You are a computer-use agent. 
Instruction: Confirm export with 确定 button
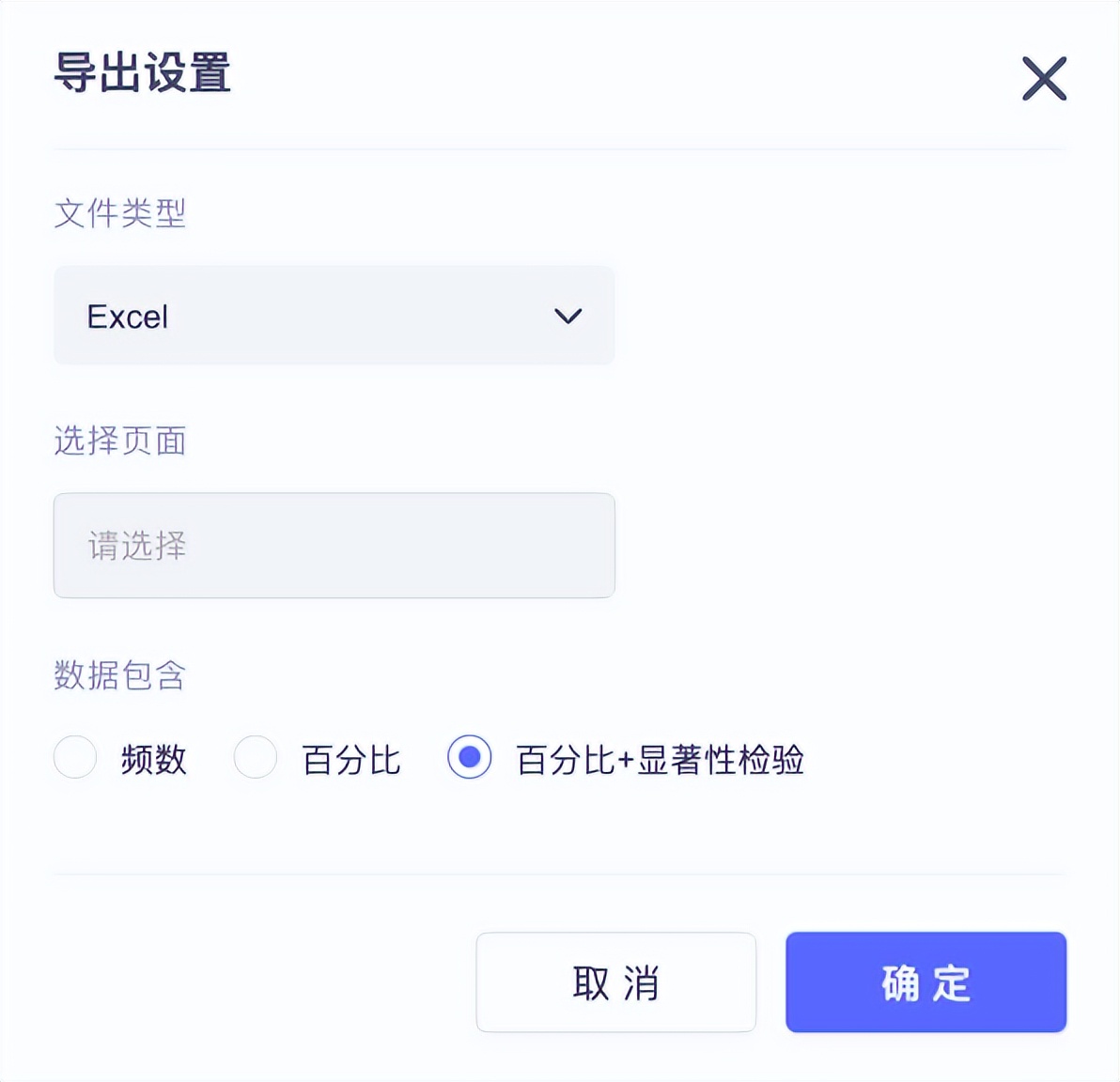926,982
